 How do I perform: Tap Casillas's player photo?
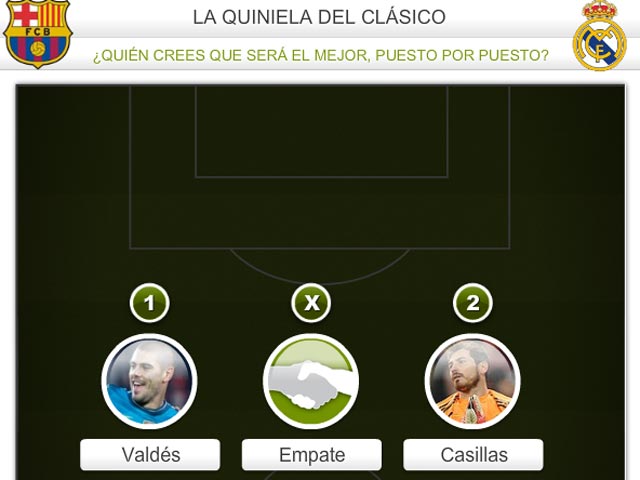tap(472, 381)
